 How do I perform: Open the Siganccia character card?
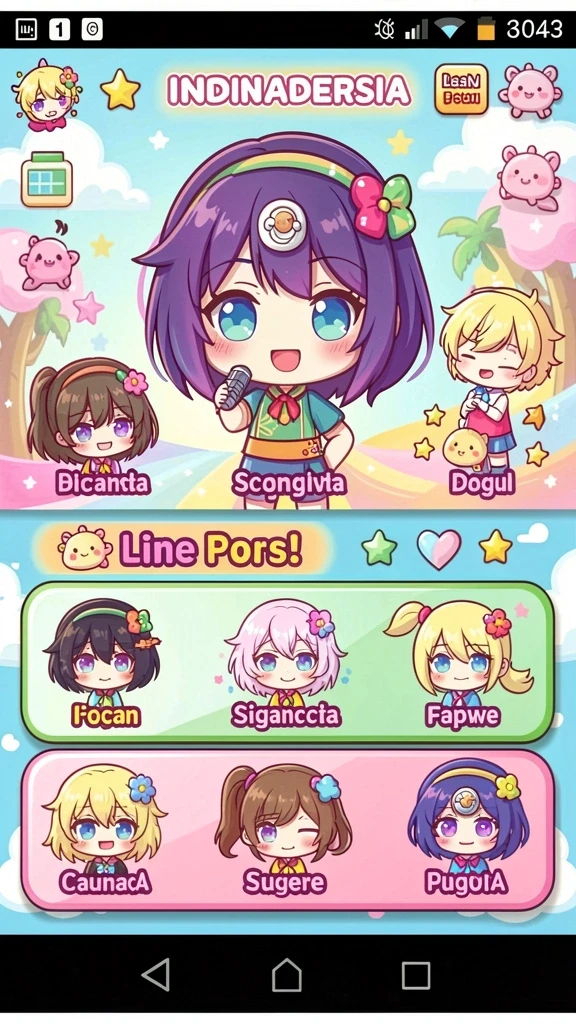(285, 664)
